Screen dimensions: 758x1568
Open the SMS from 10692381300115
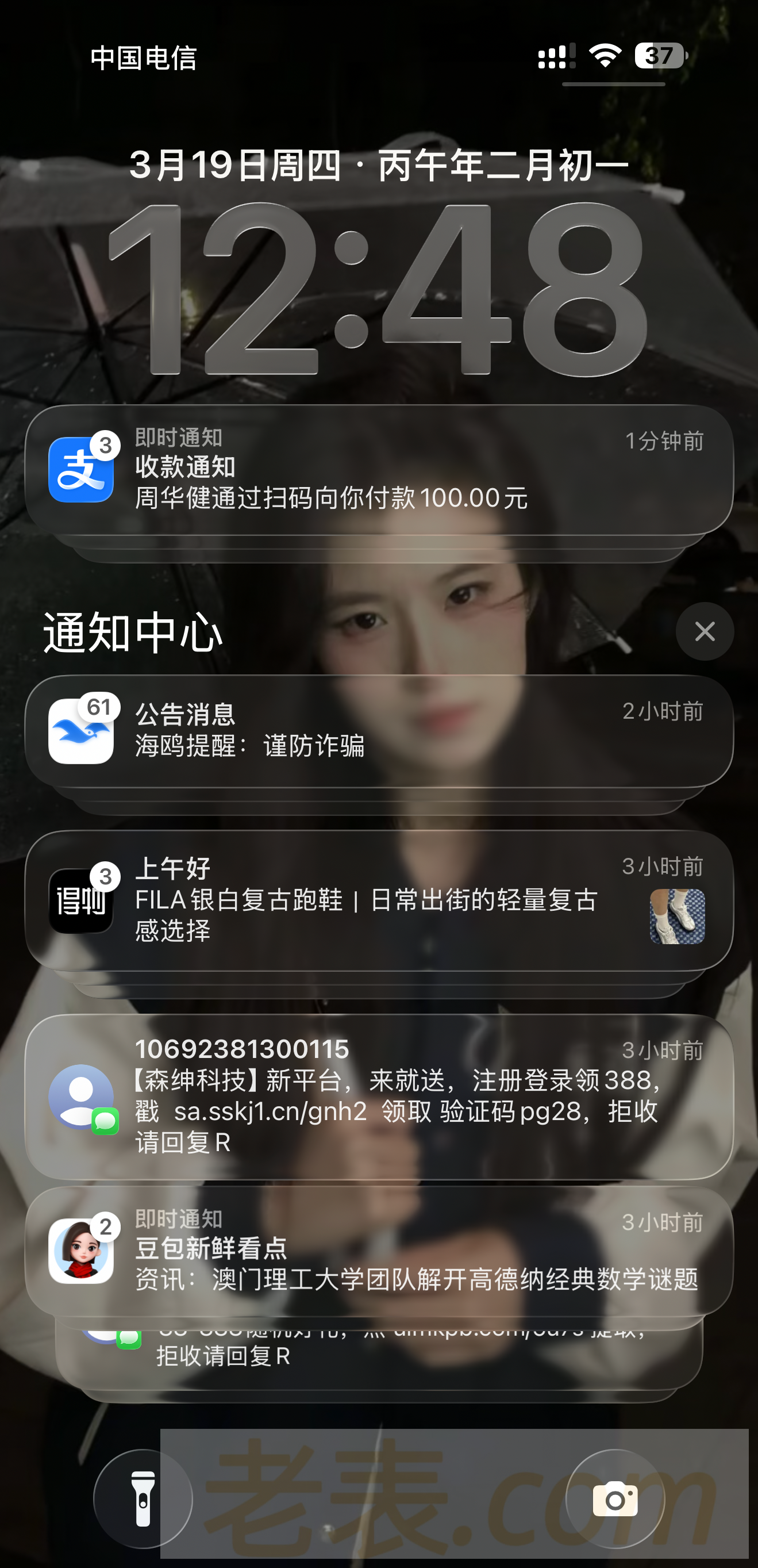pyautogui.click(x=378, y=1096)
